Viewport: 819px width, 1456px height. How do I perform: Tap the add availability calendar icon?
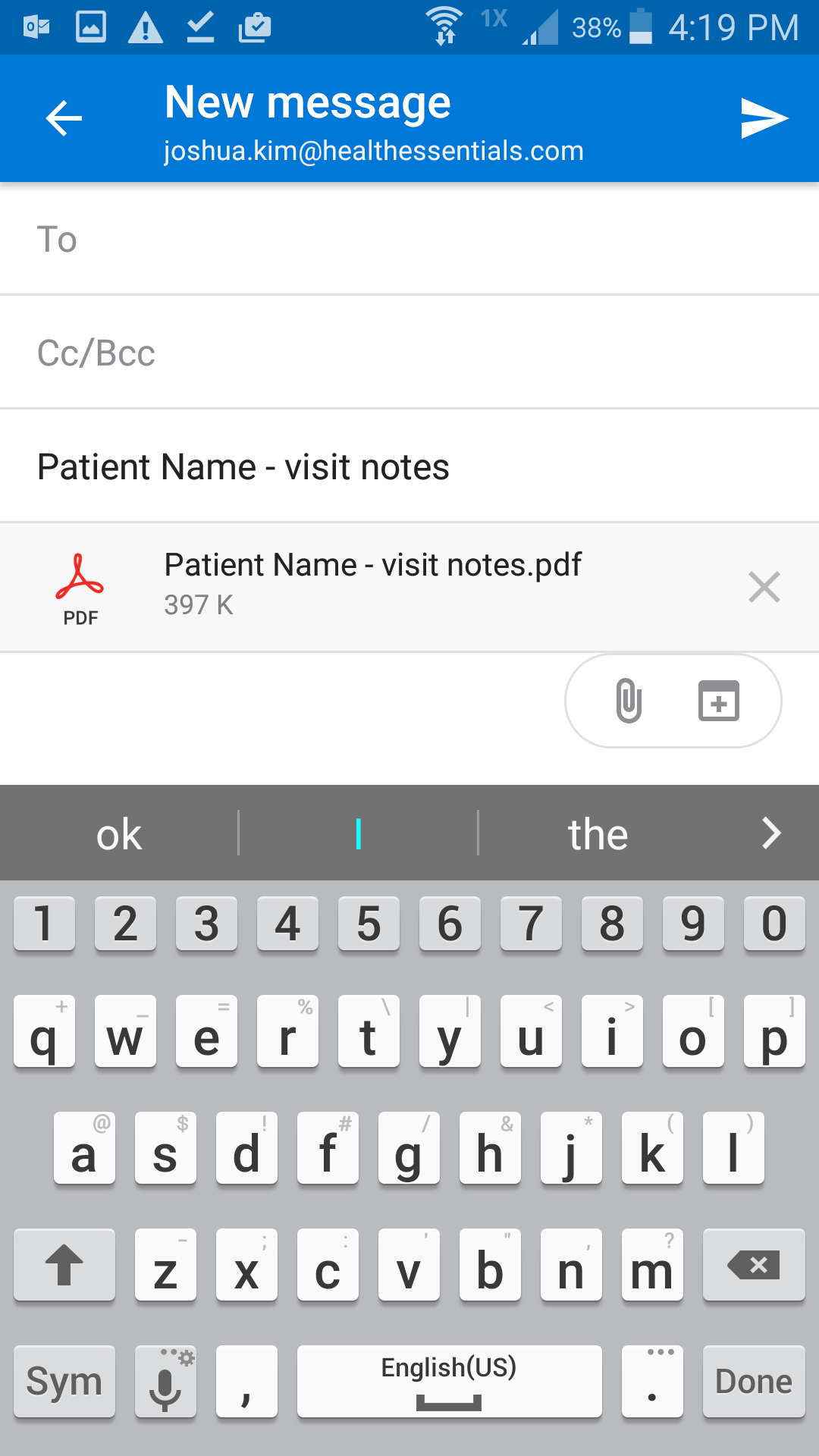pos(718,701)
